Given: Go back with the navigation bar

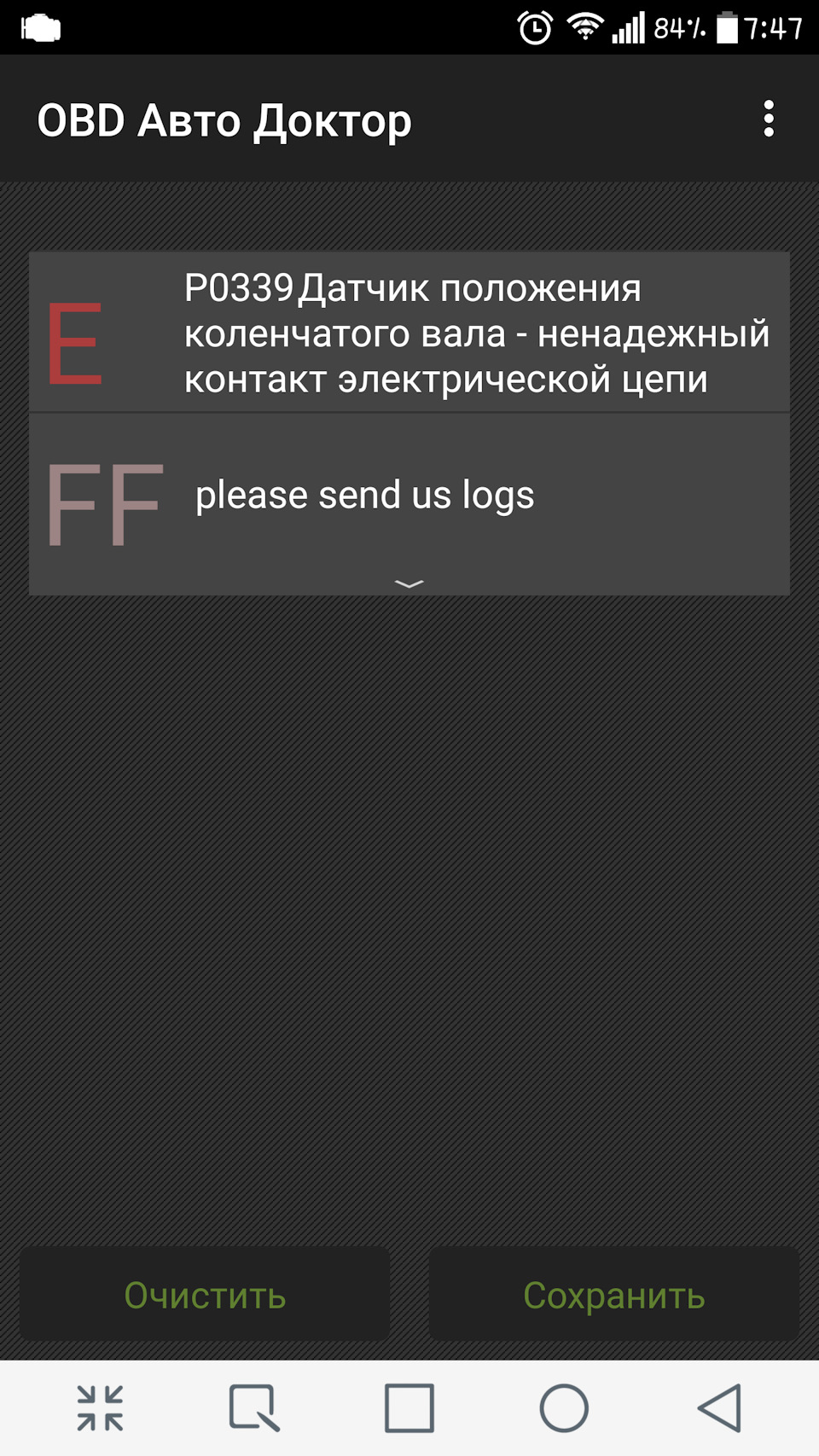Looking at the screenshot, I should 719,1407.
